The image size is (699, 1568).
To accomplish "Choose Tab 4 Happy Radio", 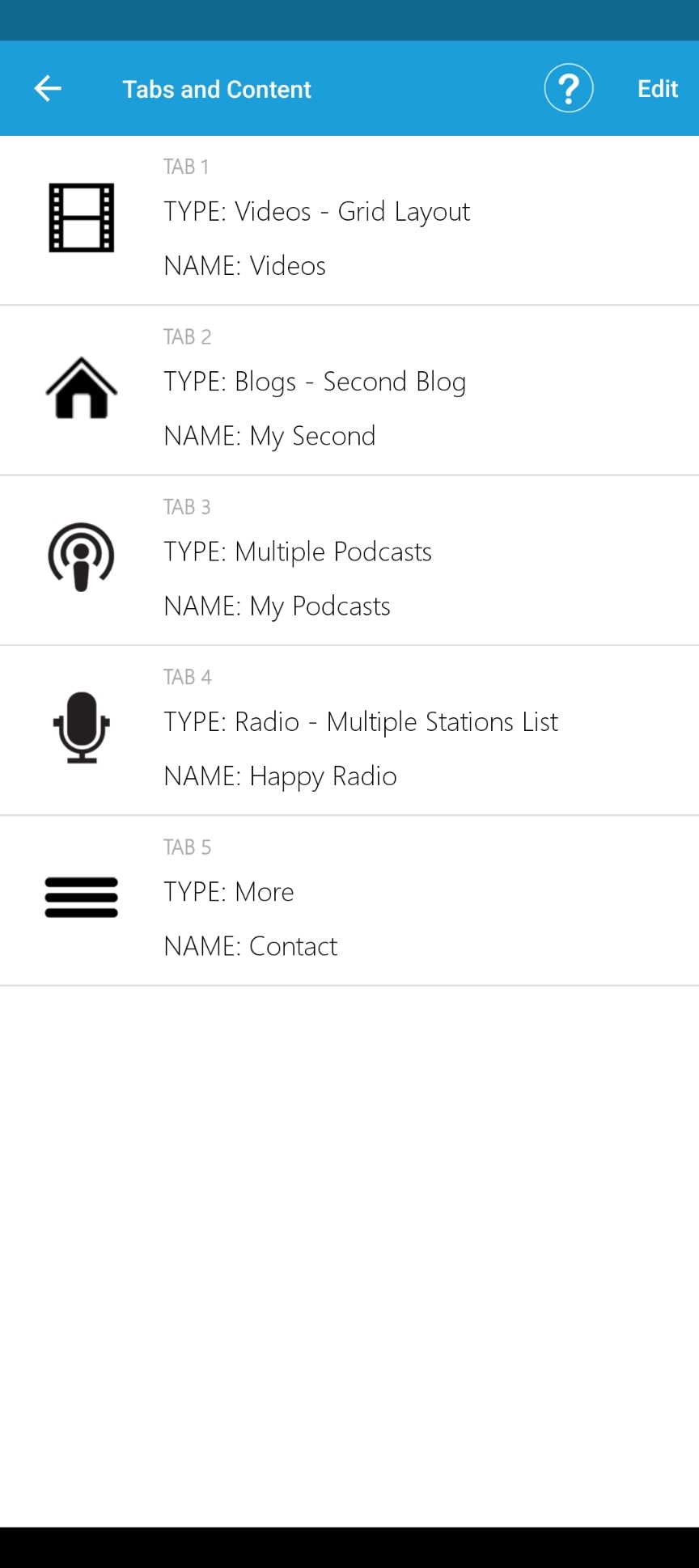I will click(x=349, y=731).
